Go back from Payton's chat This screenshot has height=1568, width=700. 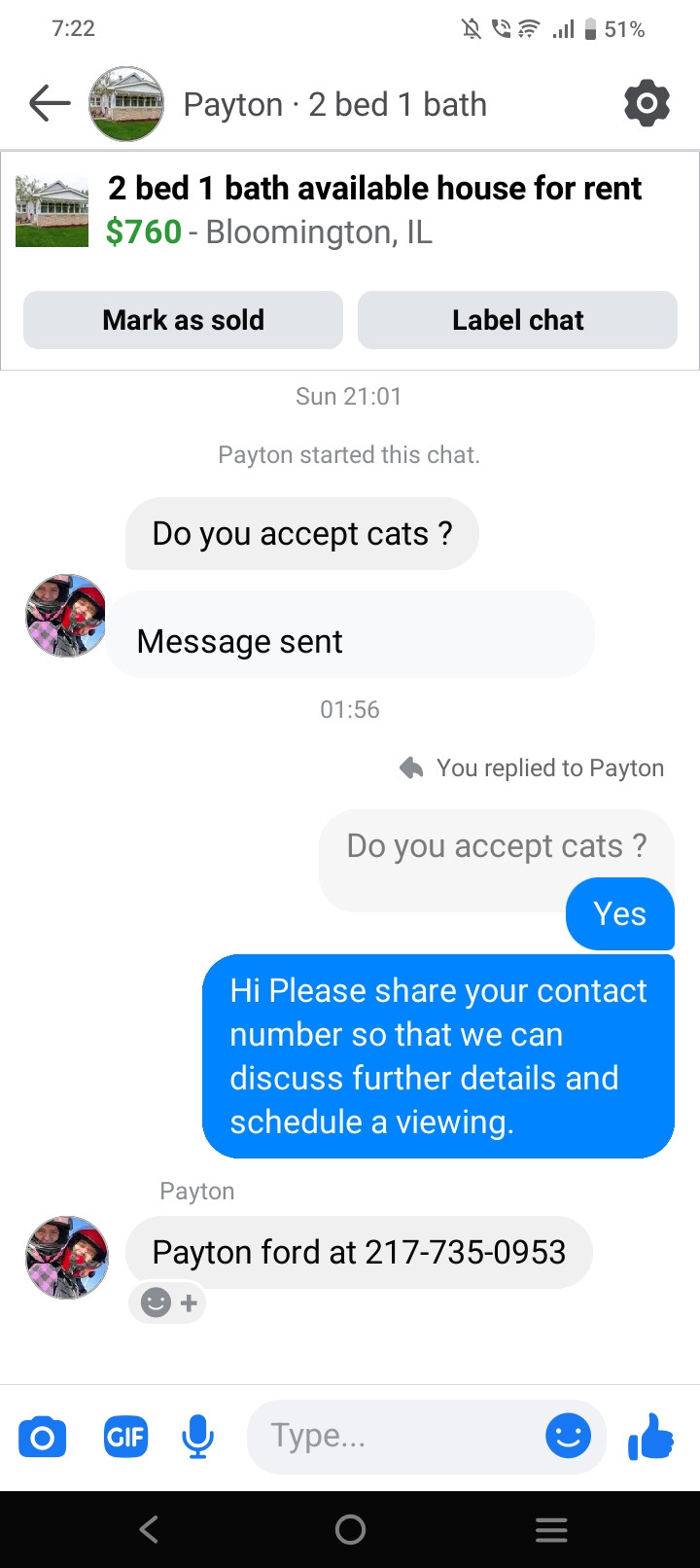(x=50, y=103)
